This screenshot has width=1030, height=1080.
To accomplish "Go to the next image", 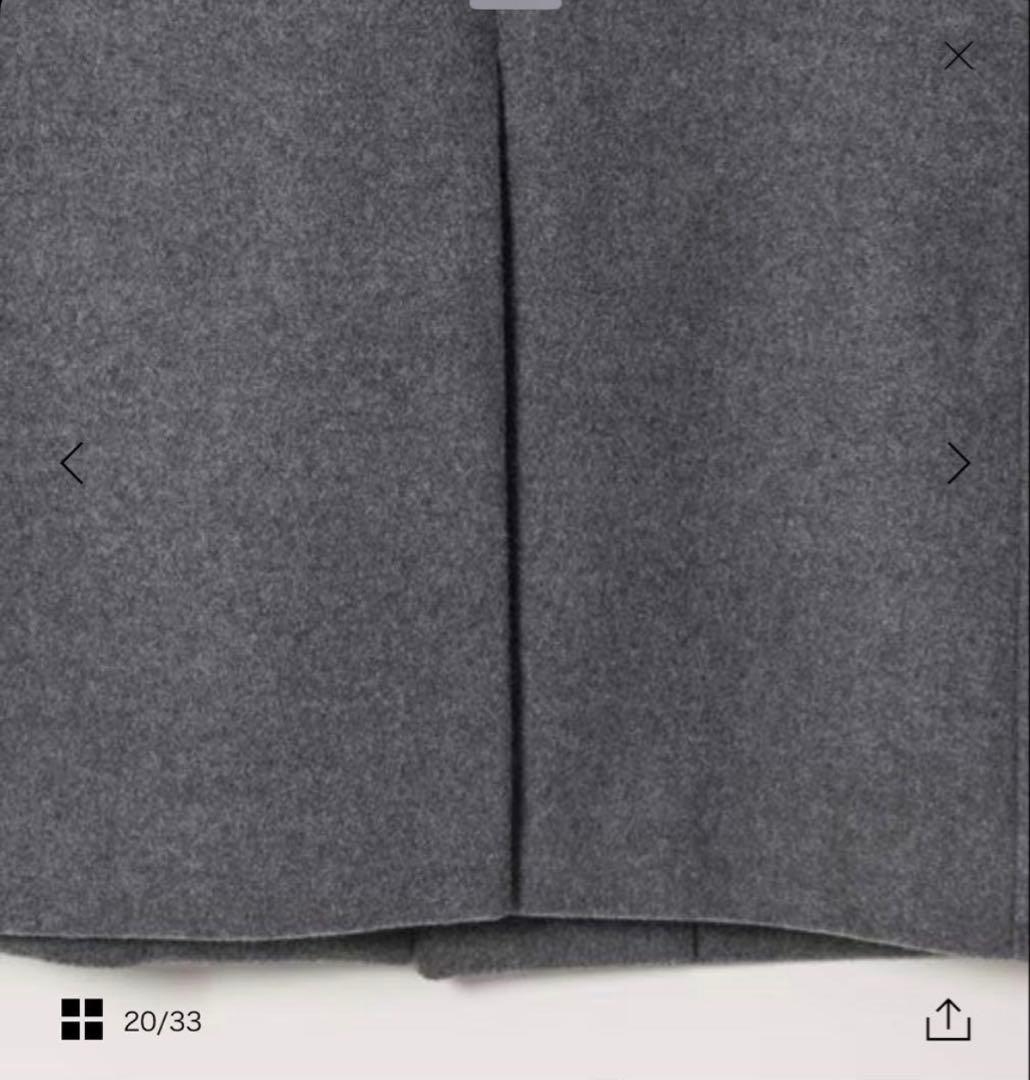I will (x=958, y=463).
